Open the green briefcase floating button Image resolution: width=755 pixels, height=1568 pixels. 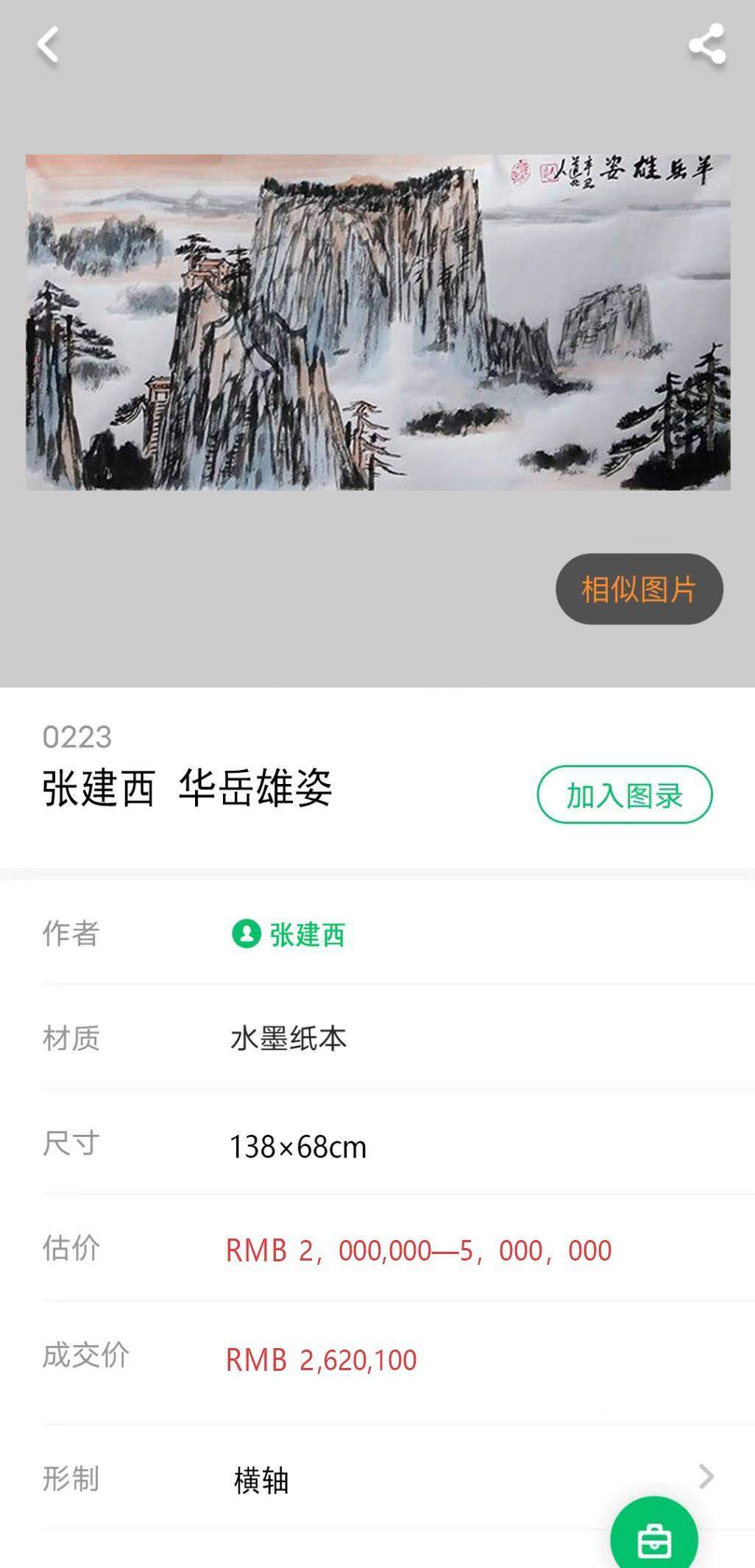[653, 1539]
